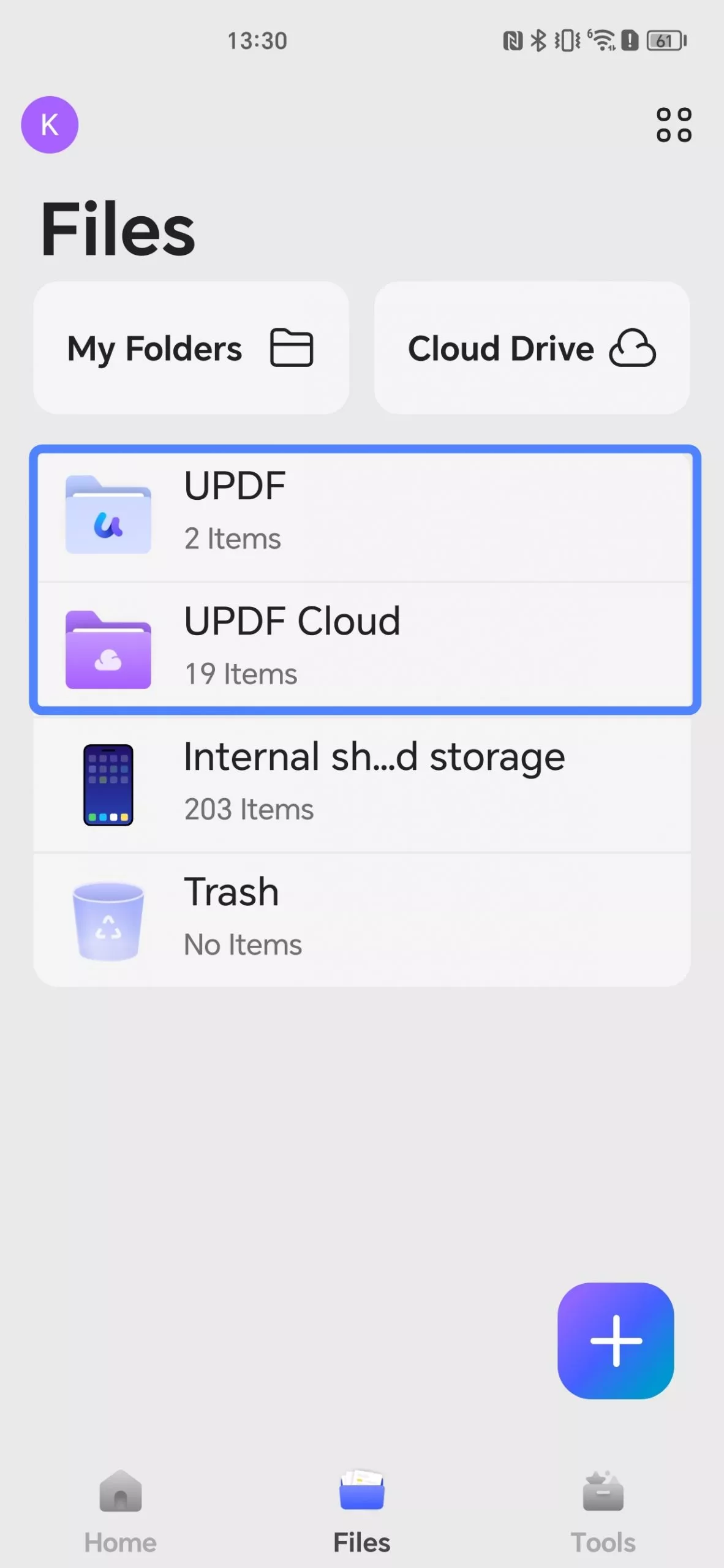This screenshot has width=724, height=1568.
Task: Tap the folder icon inside My Folders button
Action: pyautogui.click(x=293, y=347)
